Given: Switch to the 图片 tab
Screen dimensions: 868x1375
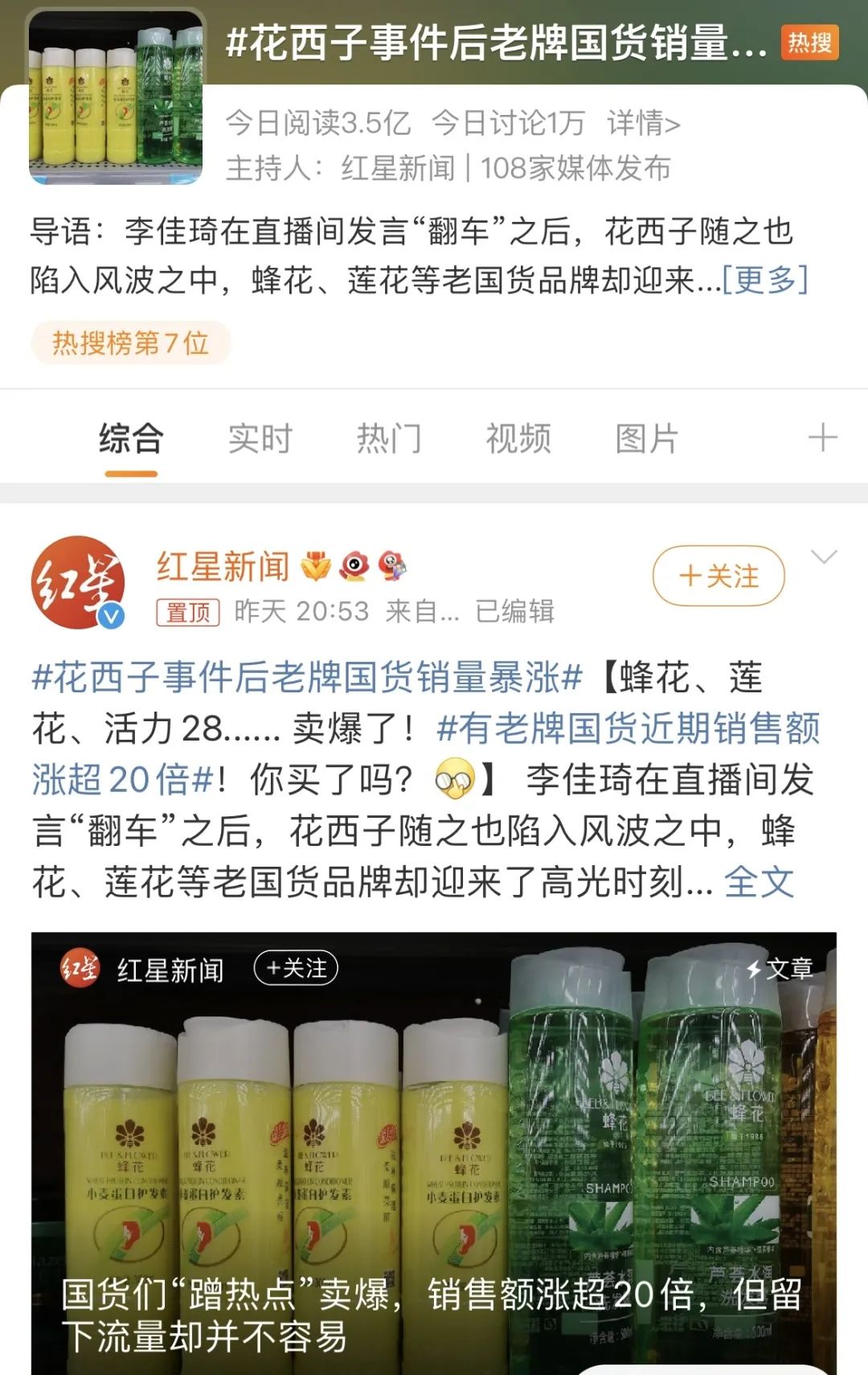Looking at the screenshot, I should [x=647, y=439].
